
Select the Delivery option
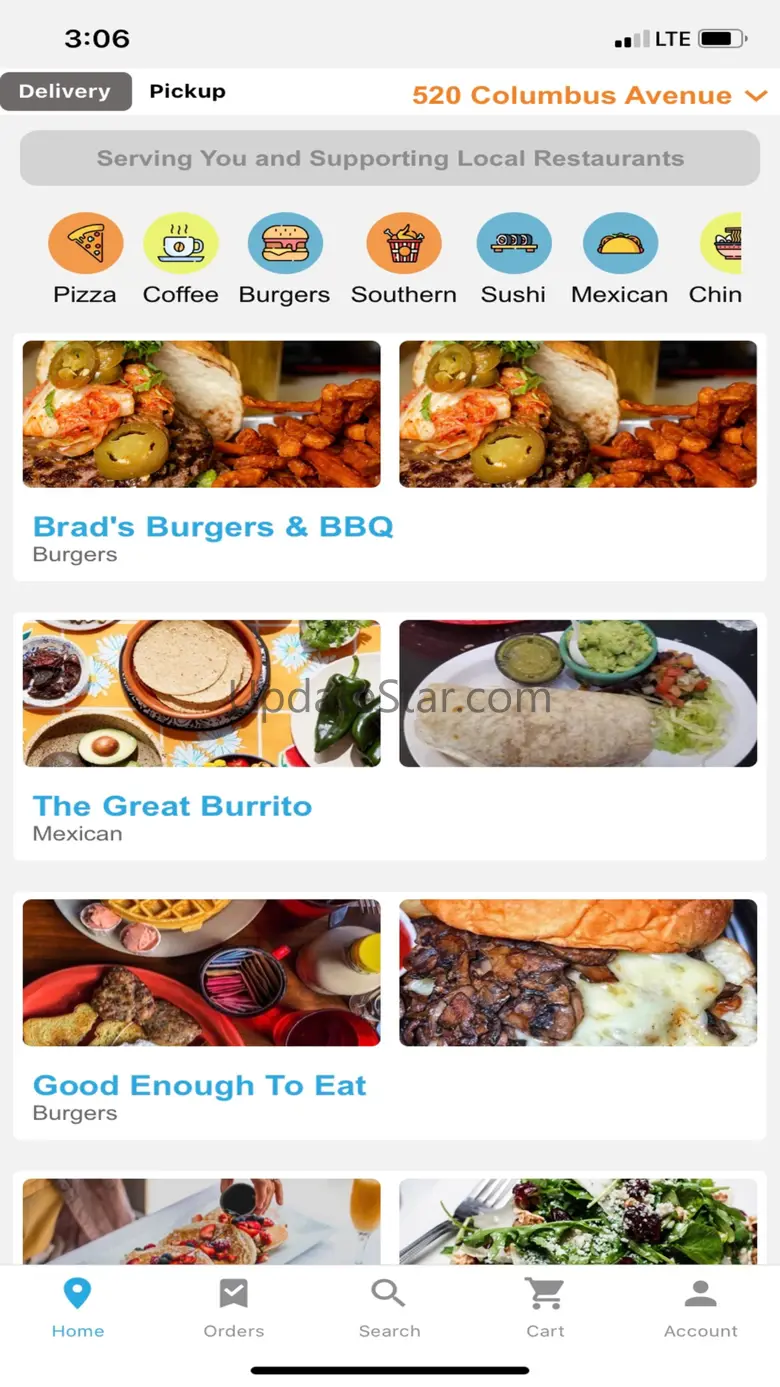point(65,91)
